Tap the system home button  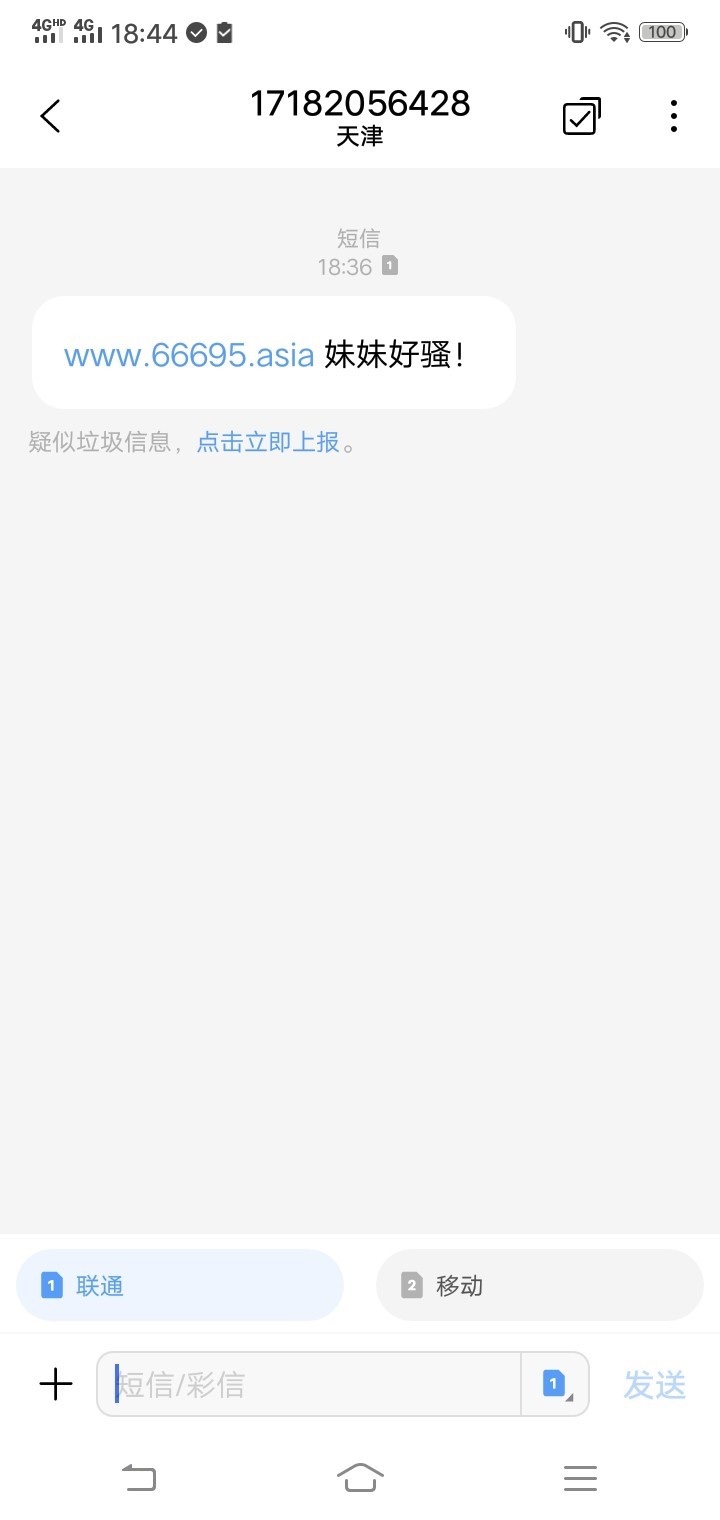pyautogui.click(x=360, y=1476)
